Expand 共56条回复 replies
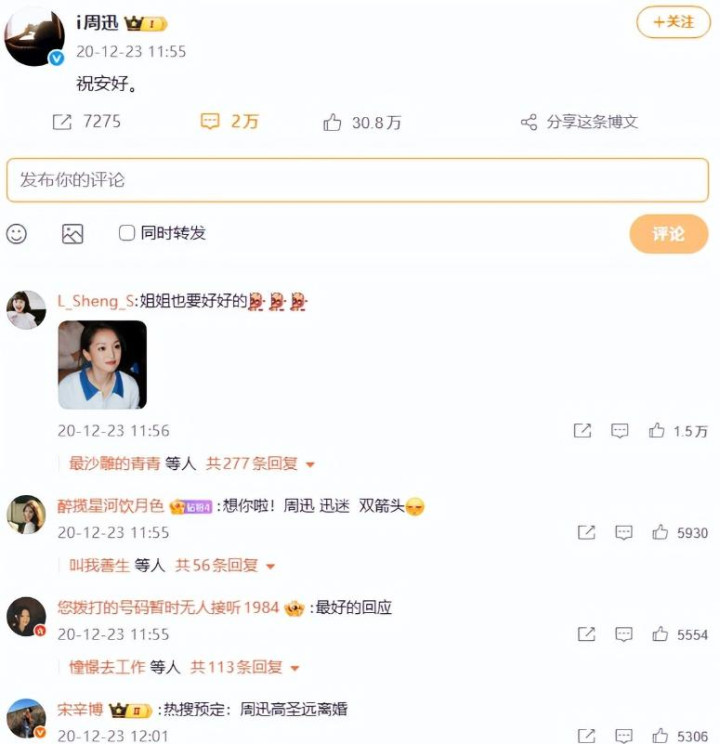 click(x=225, y=566)
